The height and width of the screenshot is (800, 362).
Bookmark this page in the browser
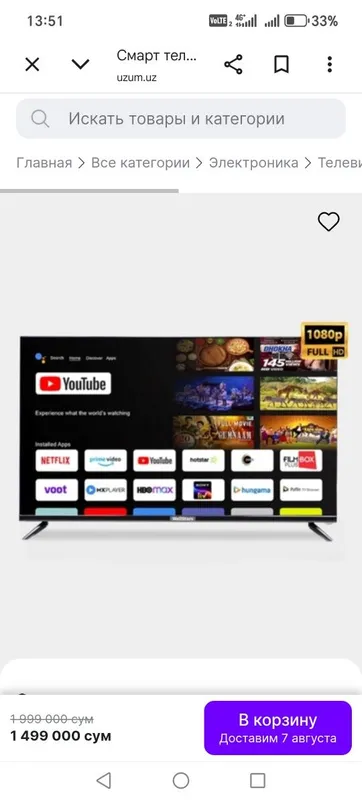(x=281, y=65)
